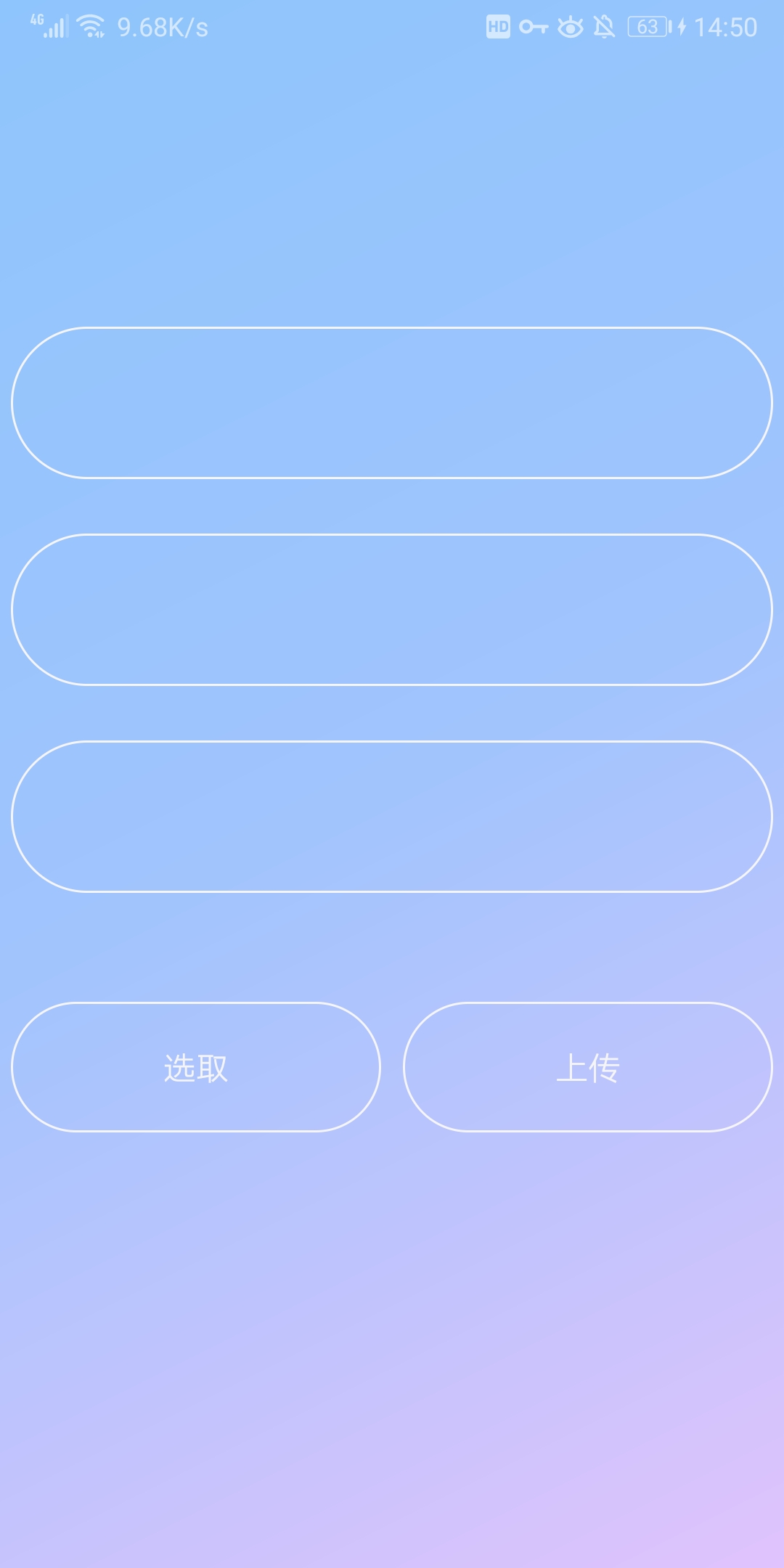Viewport: 784px width, 1568px height.
Task: Tap the 选取 button
Action: [196, 1066]
